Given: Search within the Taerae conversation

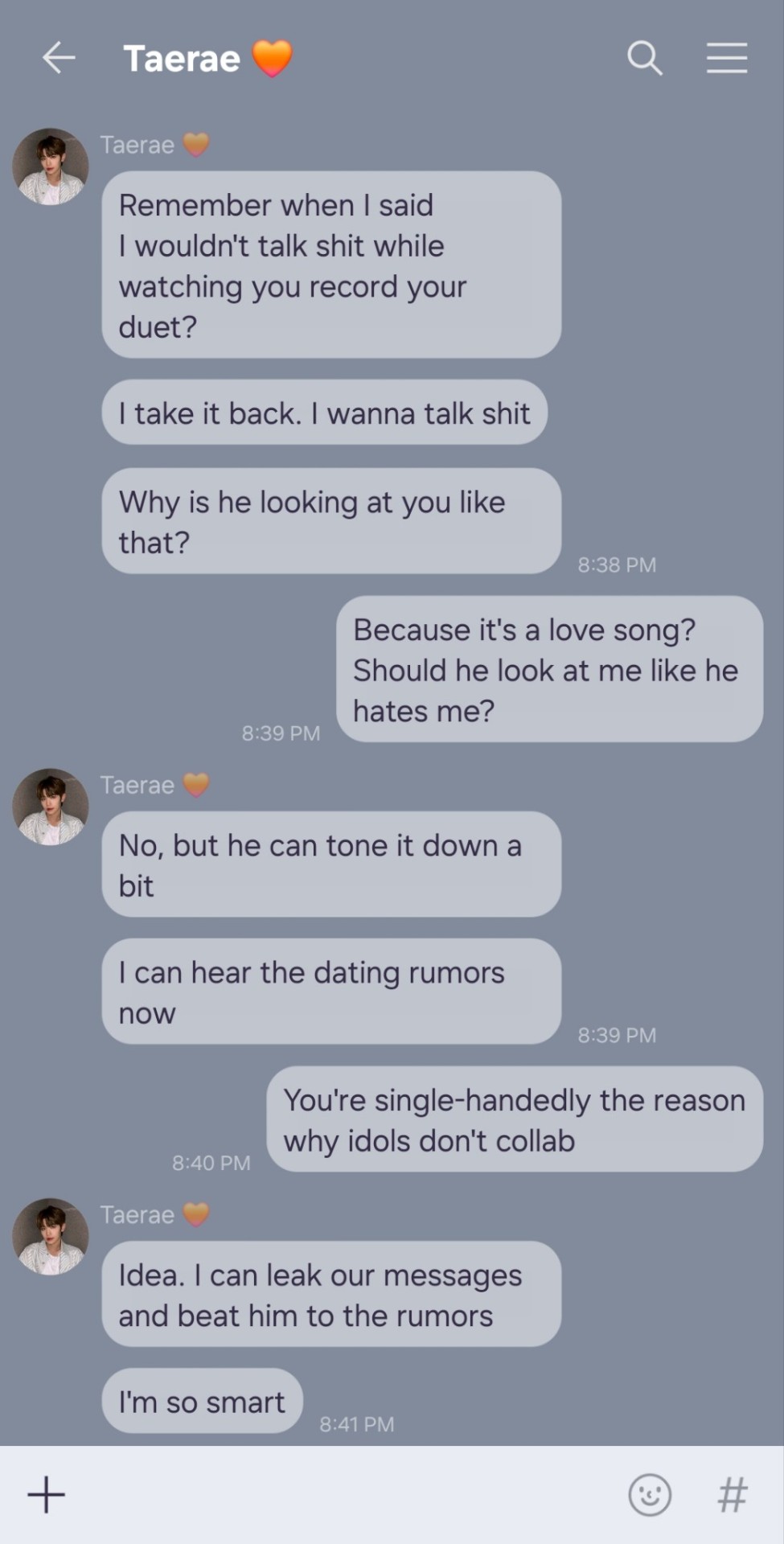Looking at the screenshot, I should 644,58.
